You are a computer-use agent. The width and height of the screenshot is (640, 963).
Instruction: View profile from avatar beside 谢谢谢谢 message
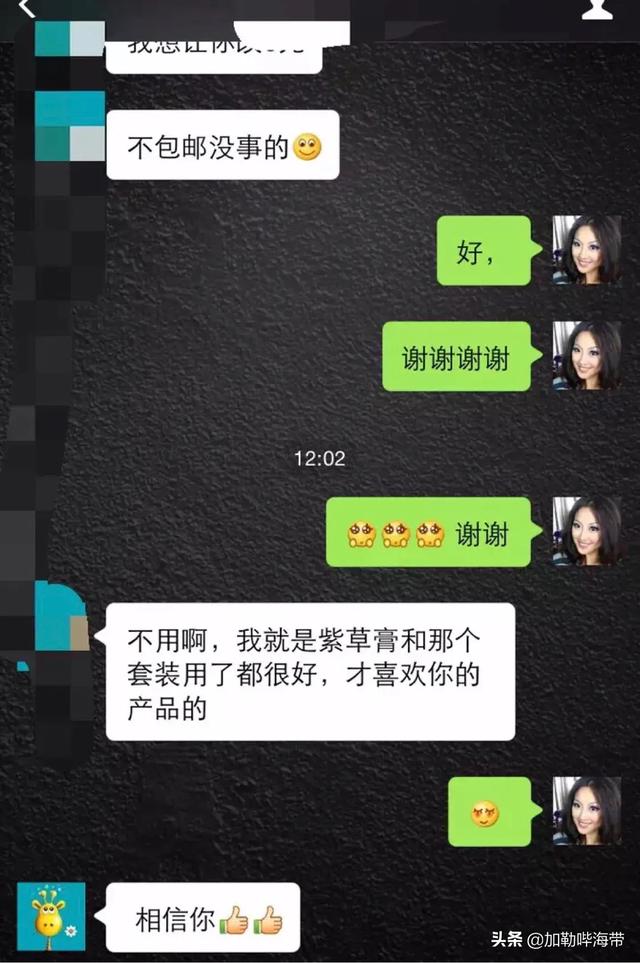click(x=587, y=356)
